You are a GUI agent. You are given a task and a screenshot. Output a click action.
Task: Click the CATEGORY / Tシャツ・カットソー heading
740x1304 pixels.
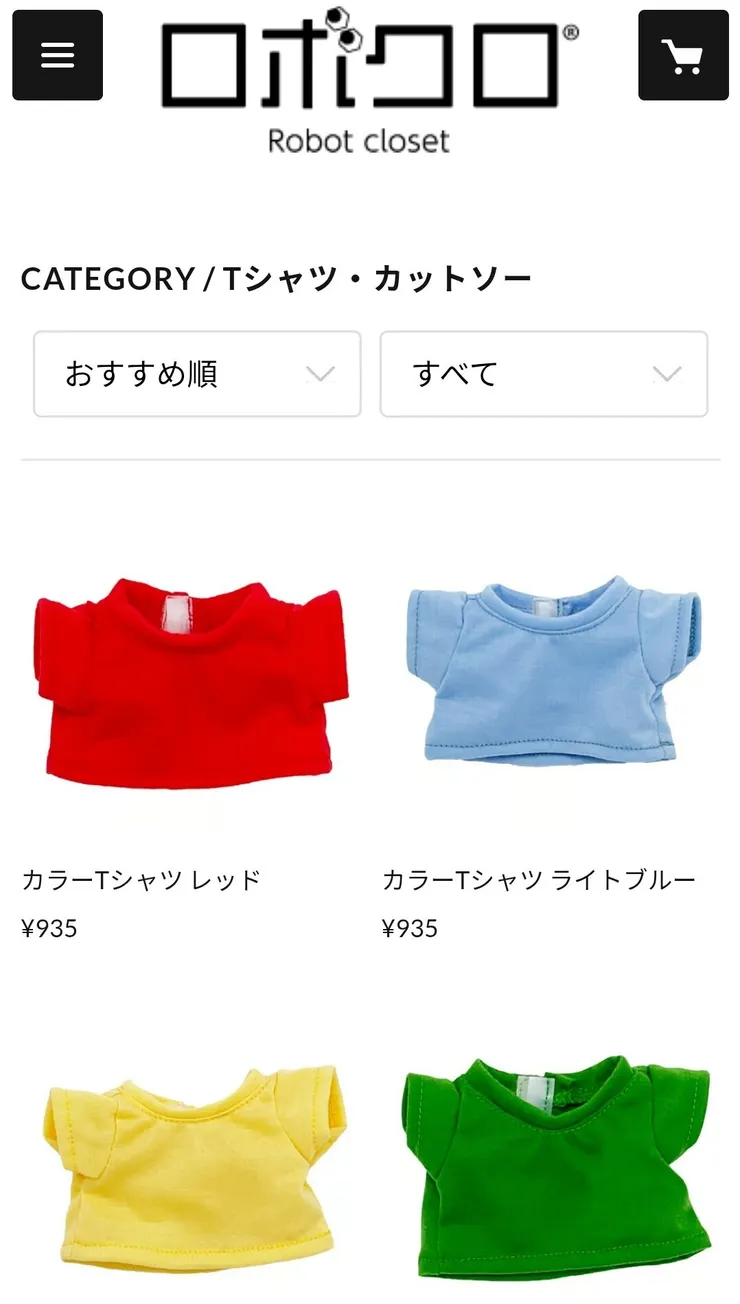[277, 279]
